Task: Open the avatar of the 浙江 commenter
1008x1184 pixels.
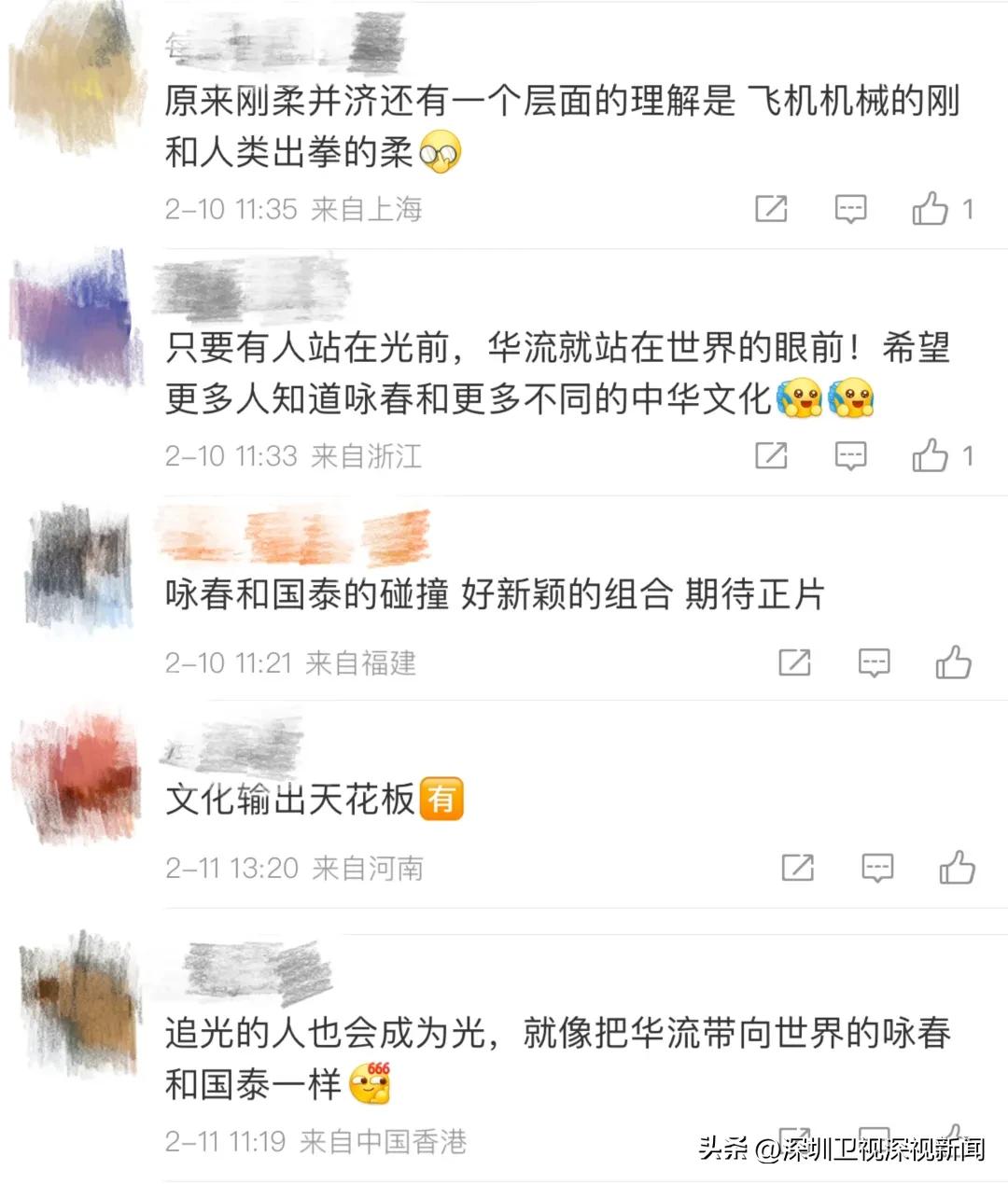Action: click(75, 317)
